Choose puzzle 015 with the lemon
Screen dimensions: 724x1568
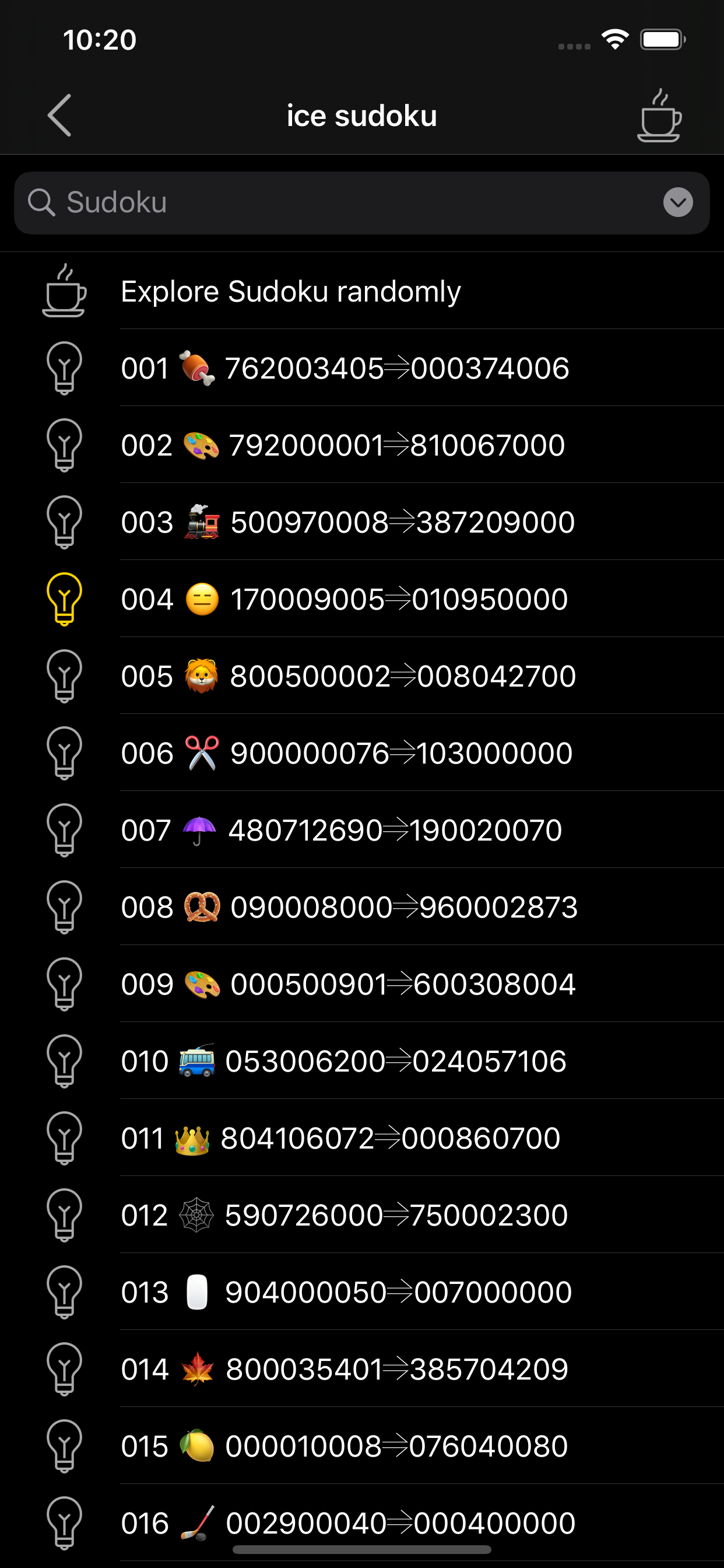tap(362, 1446)
